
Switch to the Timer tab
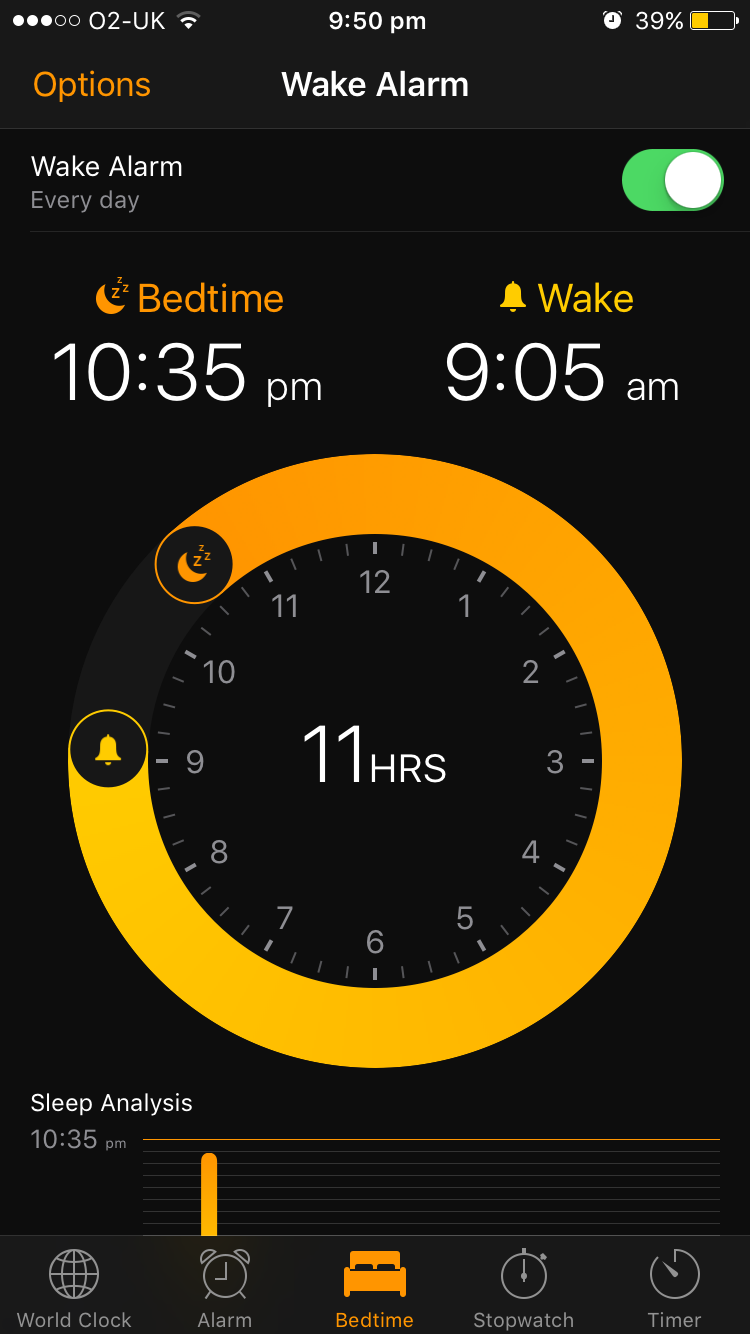pos(675,1289)
